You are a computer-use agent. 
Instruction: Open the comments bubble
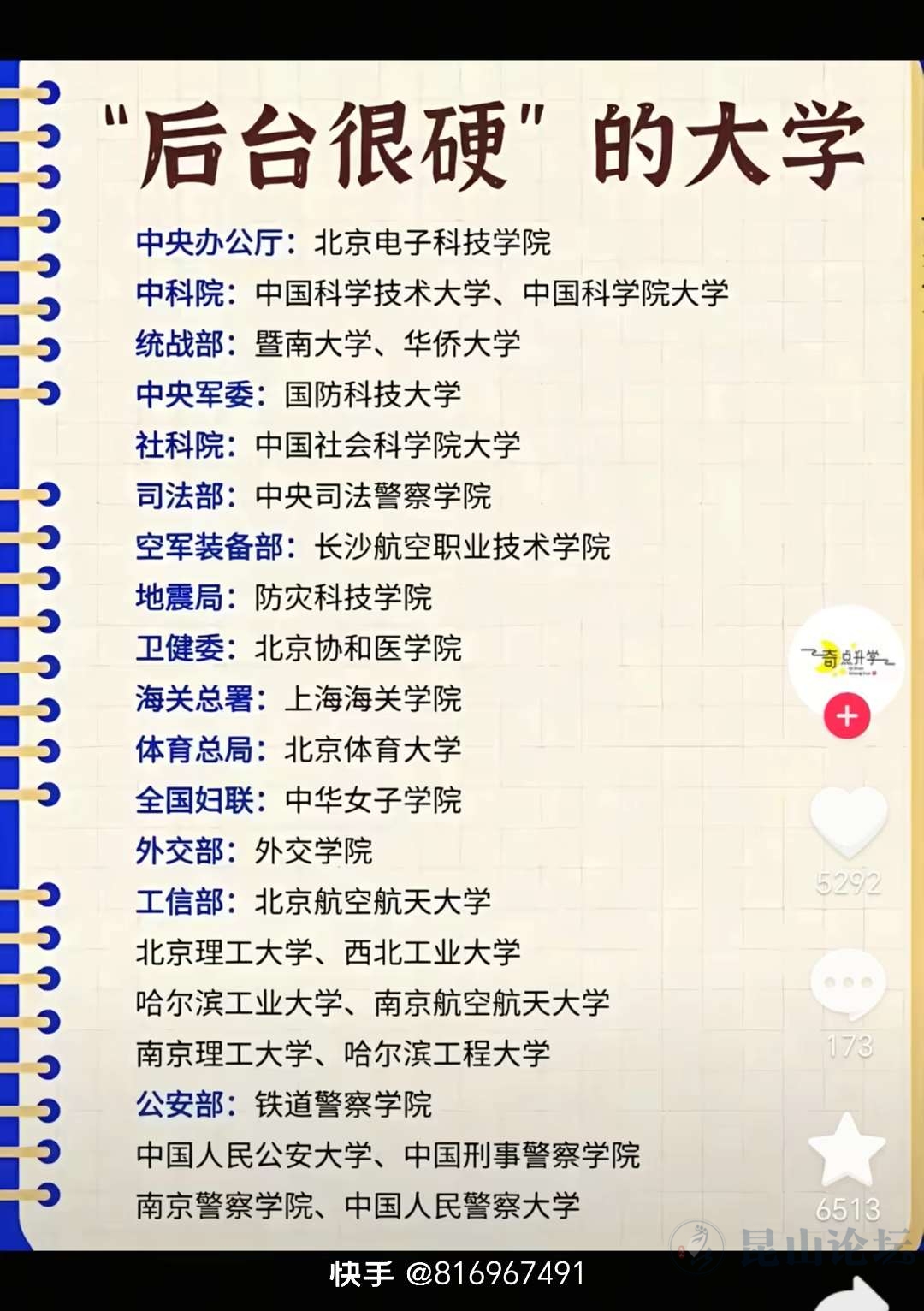tap(848, 985)
